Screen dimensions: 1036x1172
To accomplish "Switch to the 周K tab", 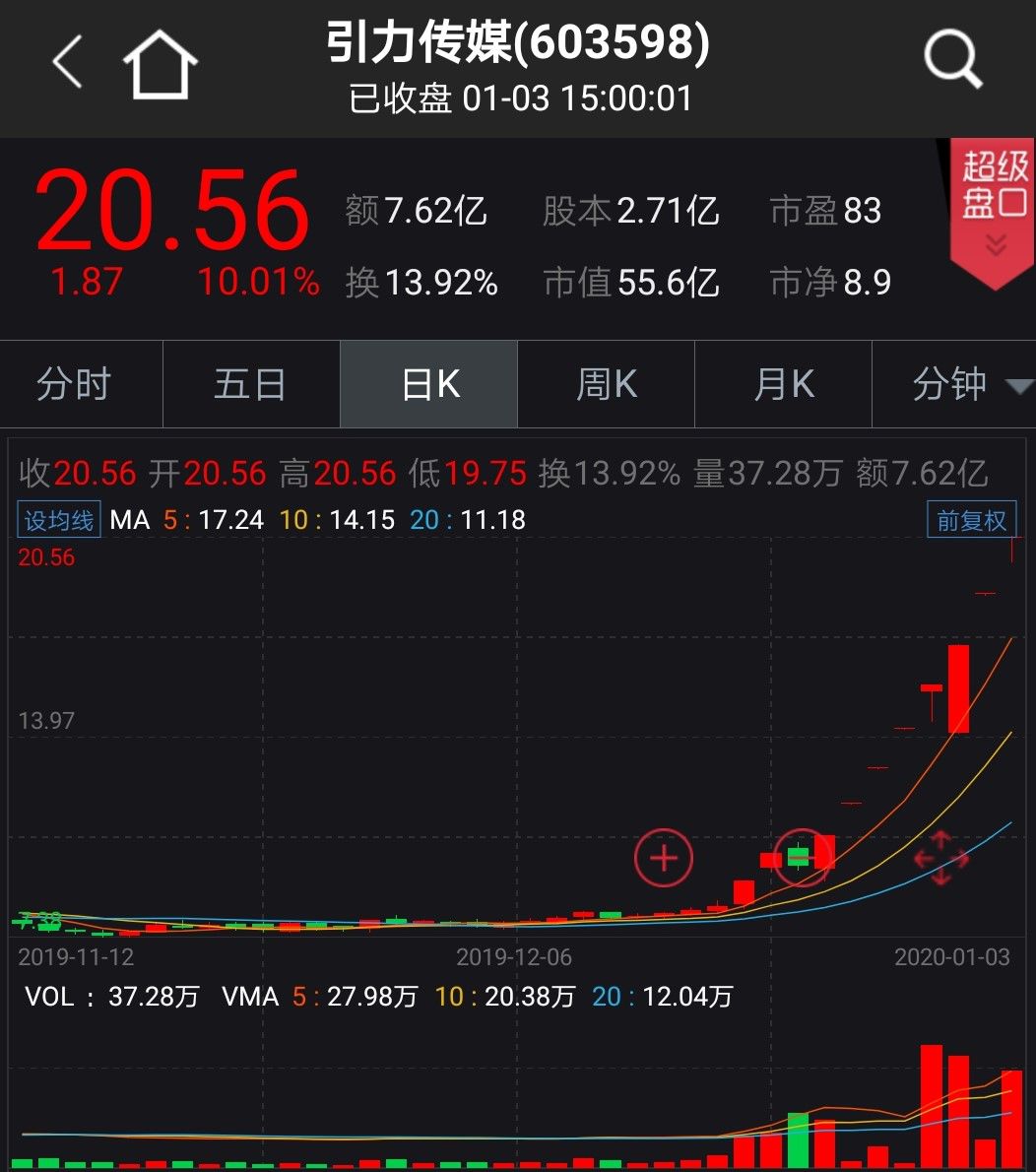I will [606, 384].
